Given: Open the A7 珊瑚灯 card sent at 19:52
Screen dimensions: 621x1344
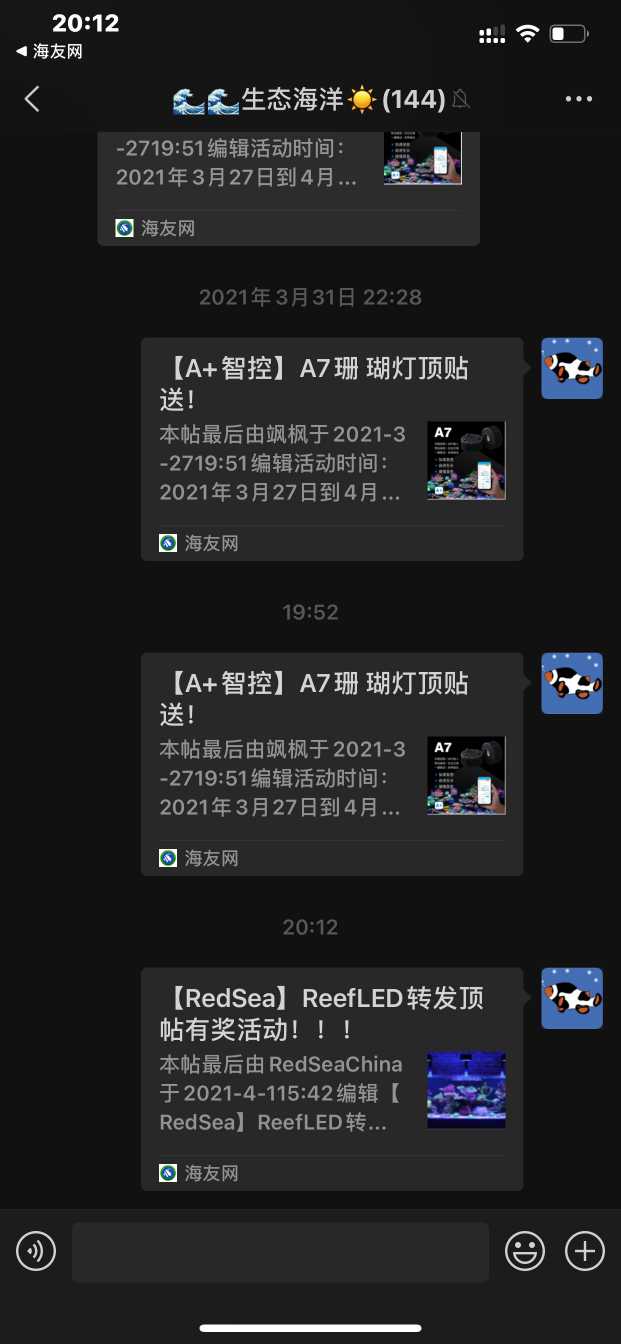Looking at the screenshot, I should point(331,763).
